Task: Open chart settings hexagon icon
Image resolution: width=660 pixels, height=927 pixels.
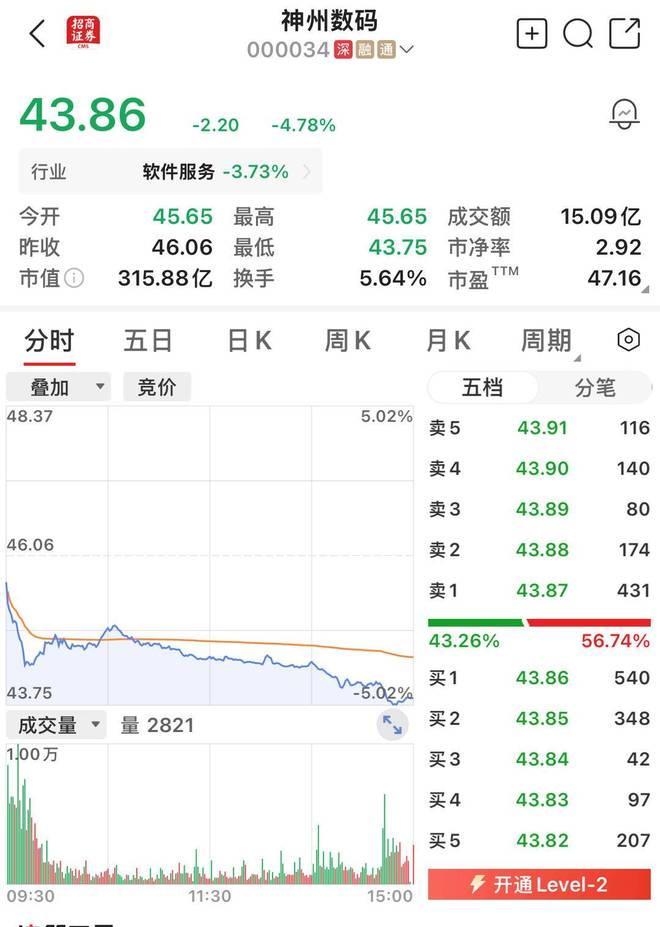Action: pyautogui.click(x=628, y=340)
